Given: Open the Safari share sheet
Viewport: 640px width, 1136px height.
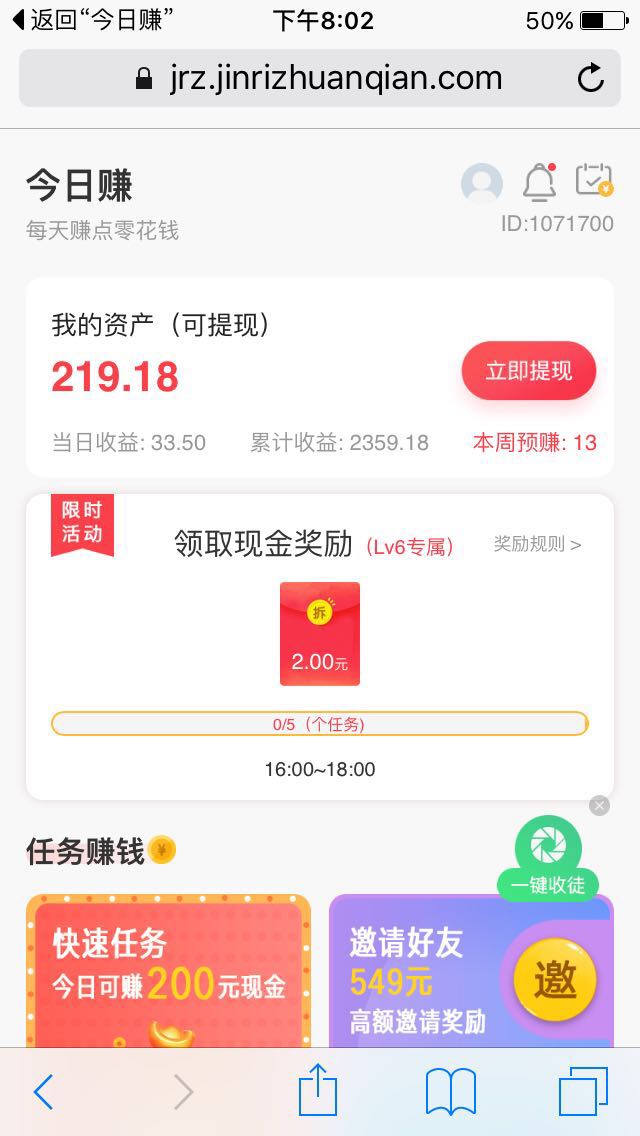Looking at the screenshot, I should coord(318,1089).
